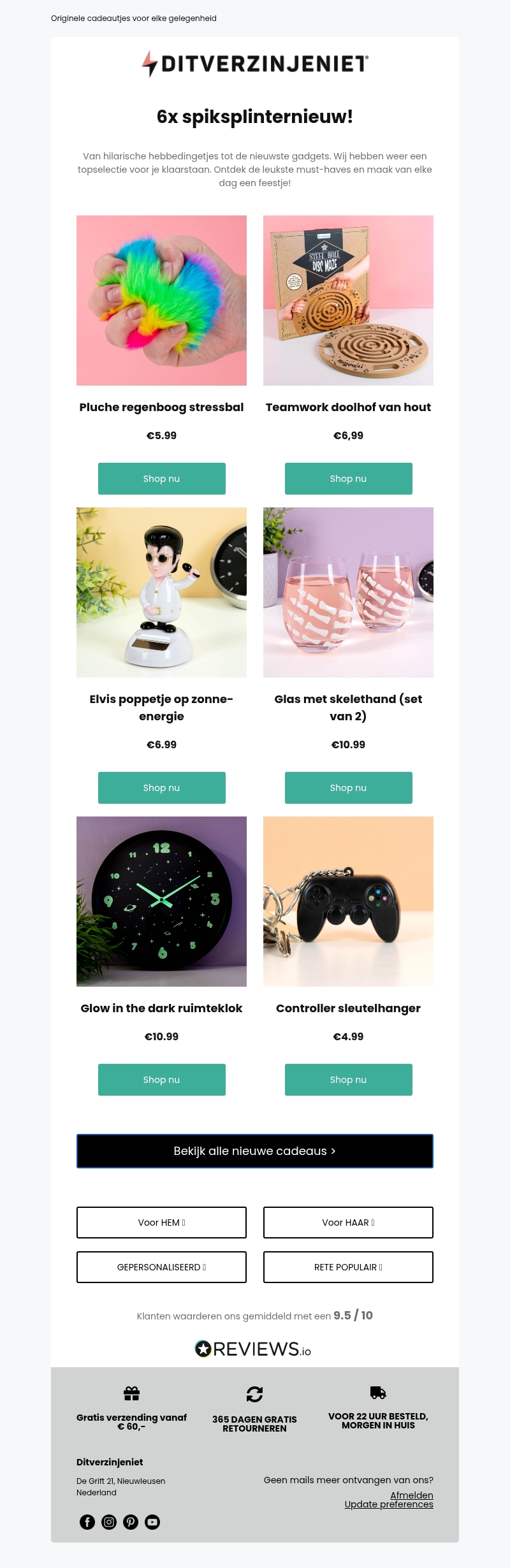Open the Update preferences link
The image size is (510, 1568).
389,1504
